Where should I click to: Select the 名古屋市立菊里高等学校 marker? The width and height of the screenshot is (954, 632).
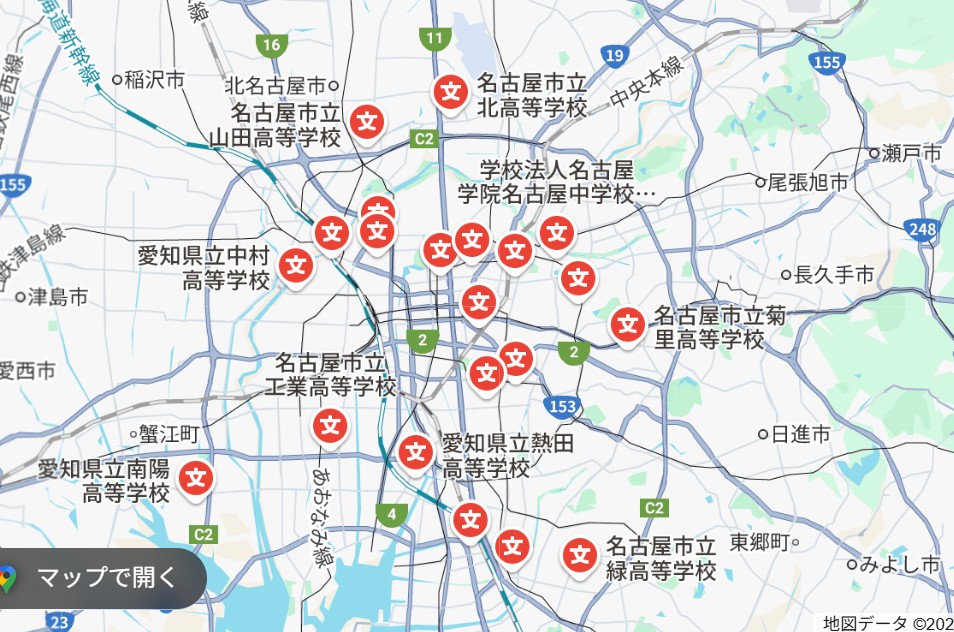click(628, 324)
